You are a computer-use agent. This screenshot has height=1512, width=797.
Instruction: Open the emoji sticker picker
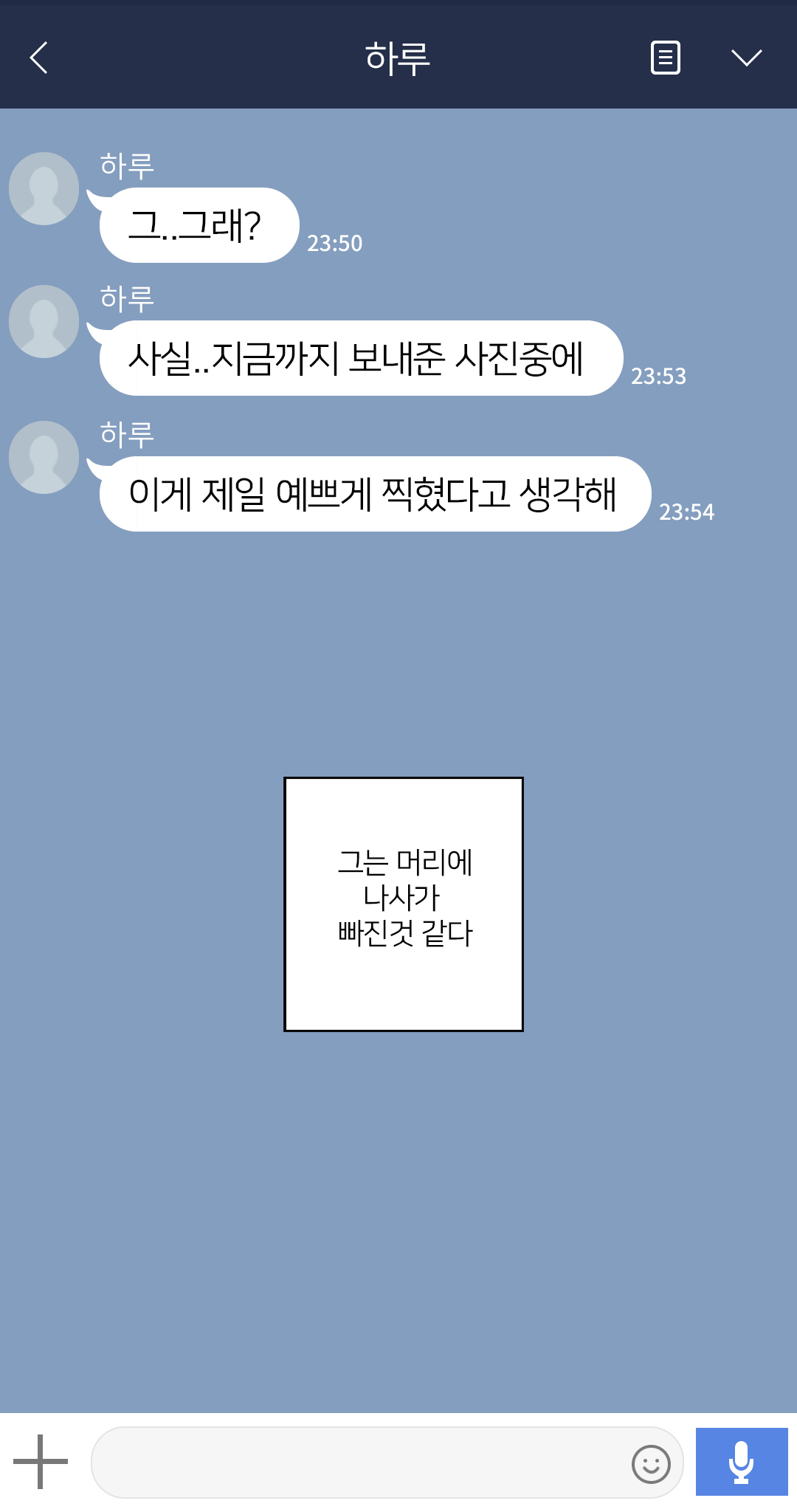click(x=651, y=1463)
